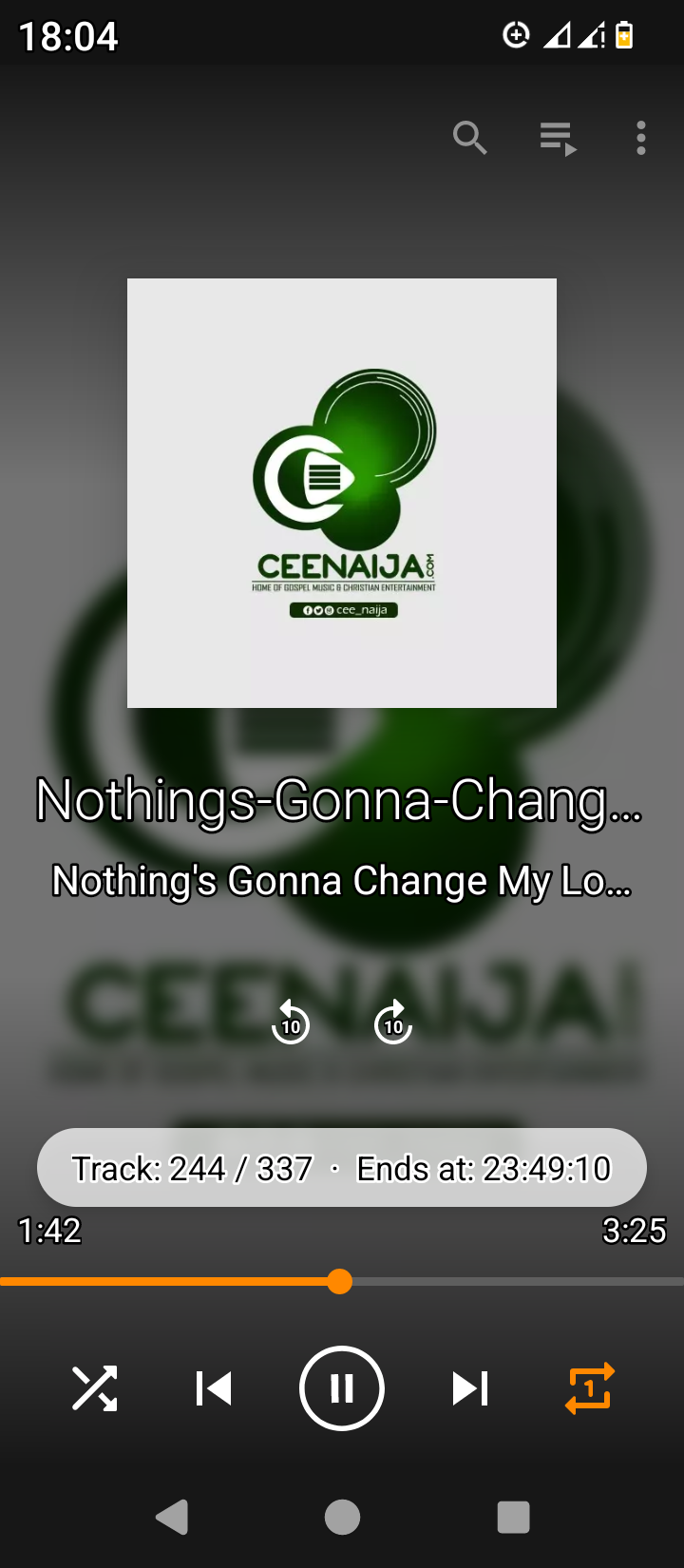Tap the CeeNaija album cover art
Viewport: 684px width, 1568px height.
click(x=342, y=493)
